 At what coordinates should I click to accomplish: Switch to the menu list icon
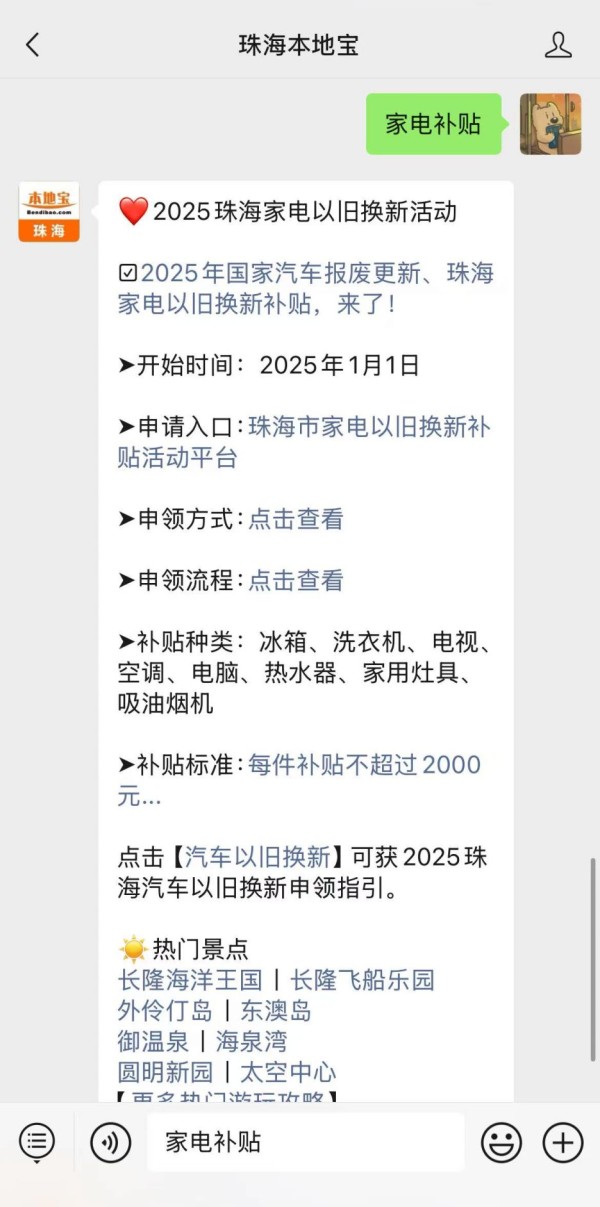[x=37, y=1142]
